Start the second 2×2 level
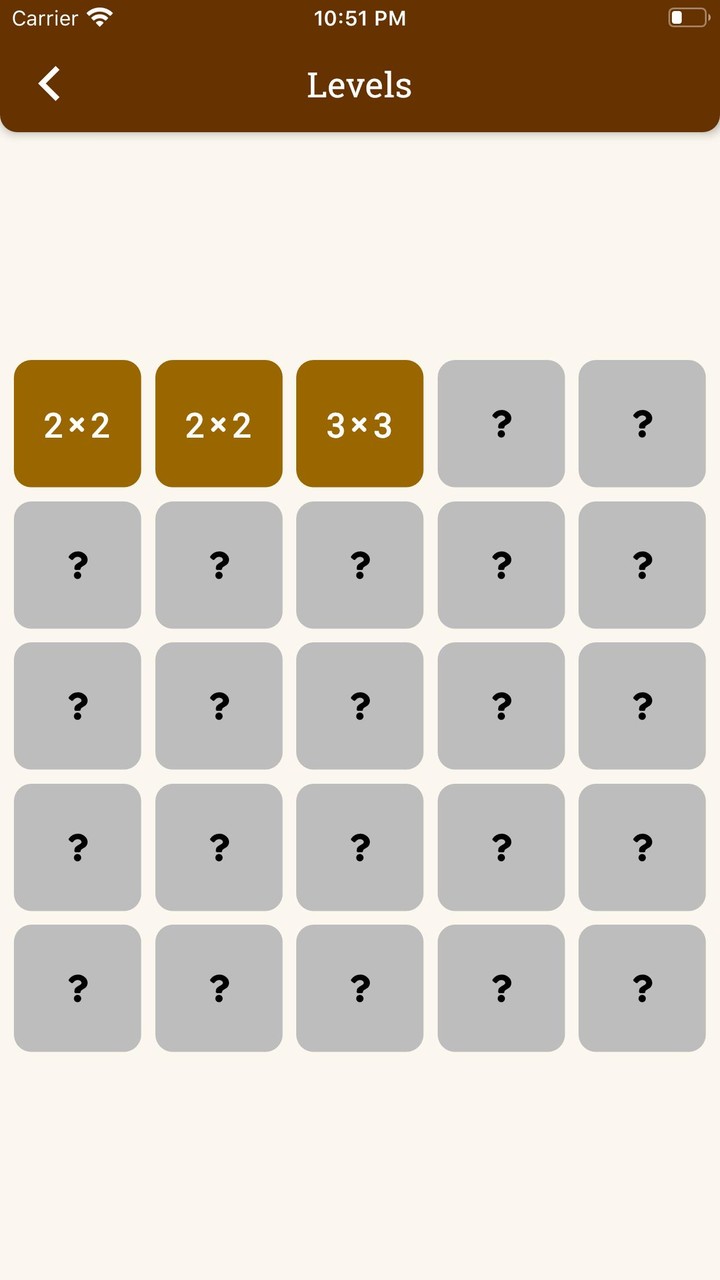This screenshot has width=720, height=1280. (x=219, y=423)
